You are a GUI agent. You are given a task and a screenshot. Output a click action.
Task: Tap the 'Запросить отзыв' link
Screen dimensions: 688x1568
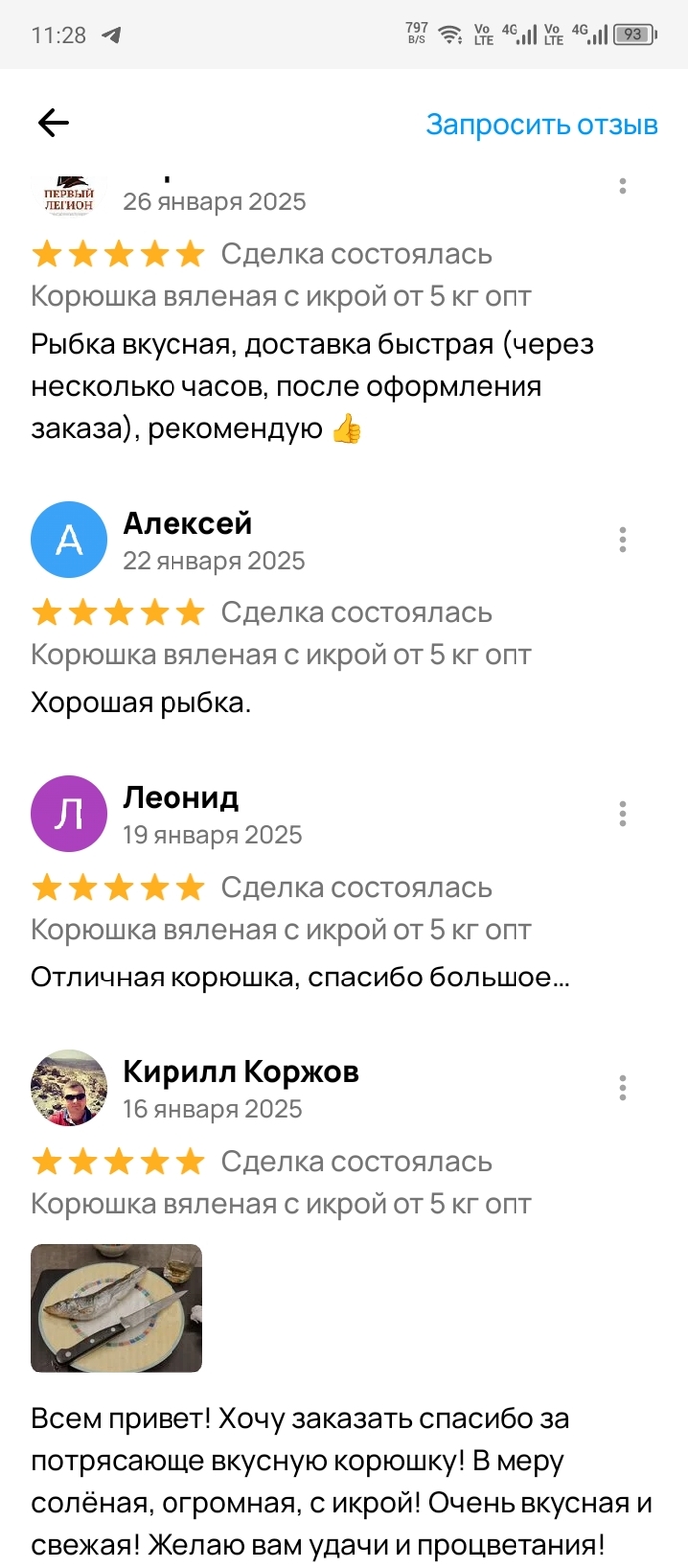(541, 124)
